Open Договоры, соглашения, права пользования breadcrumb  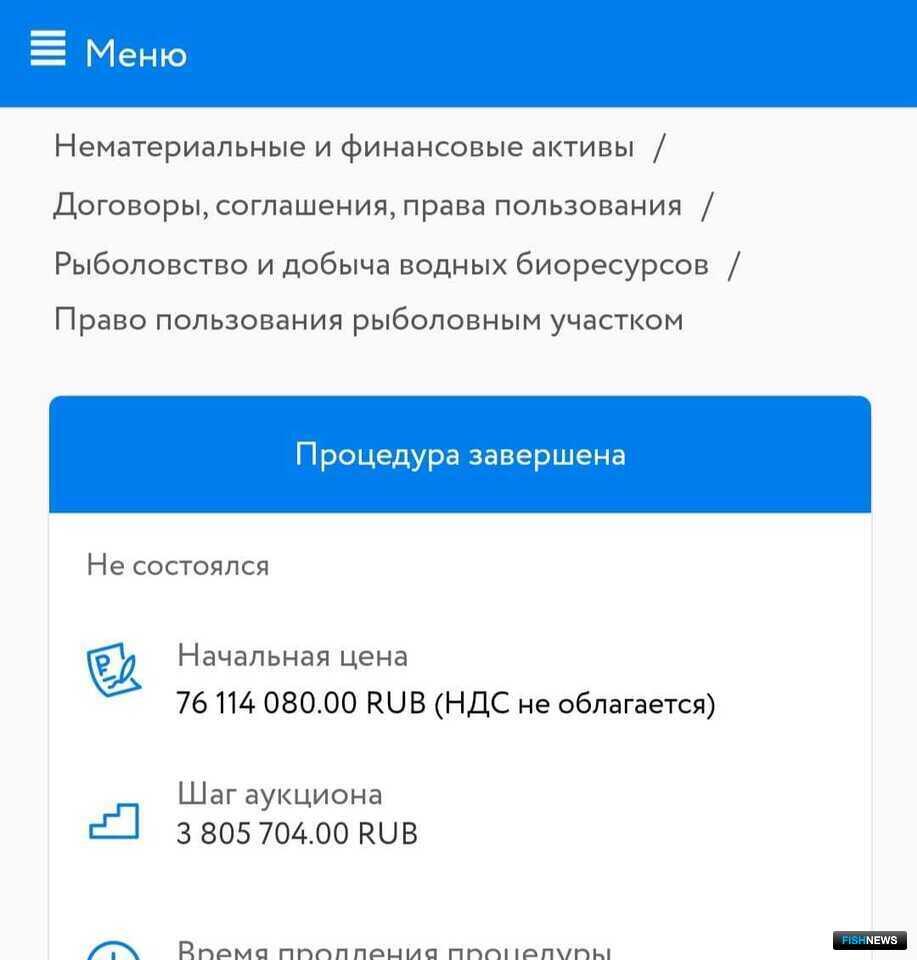point(367,206)
